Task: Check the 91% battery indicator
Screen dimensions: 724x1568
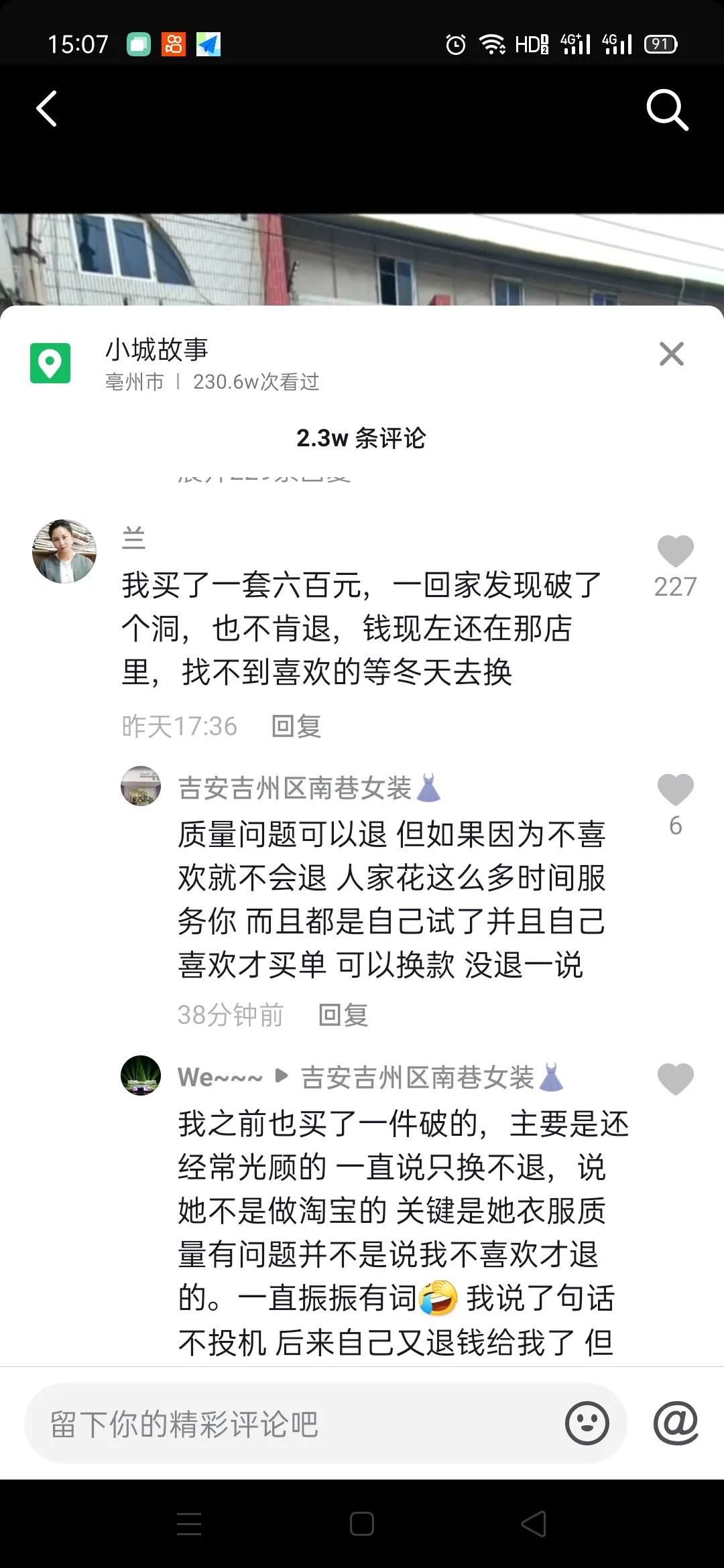Action: coord(660,46)
